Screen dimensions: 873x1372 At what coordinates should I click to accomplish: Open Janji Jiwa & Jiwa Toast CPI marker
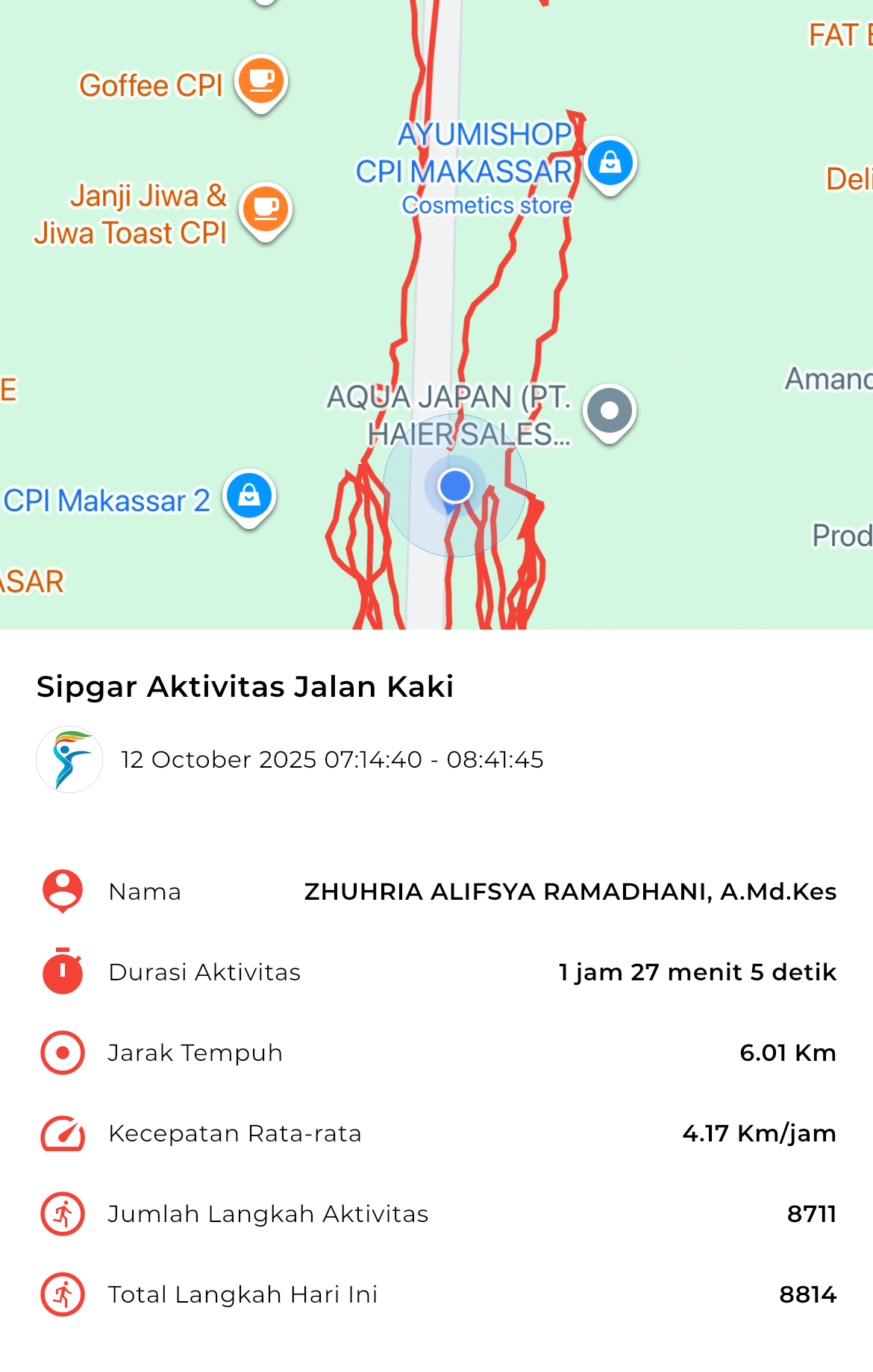pyautogui.click(x=266, y=209)
